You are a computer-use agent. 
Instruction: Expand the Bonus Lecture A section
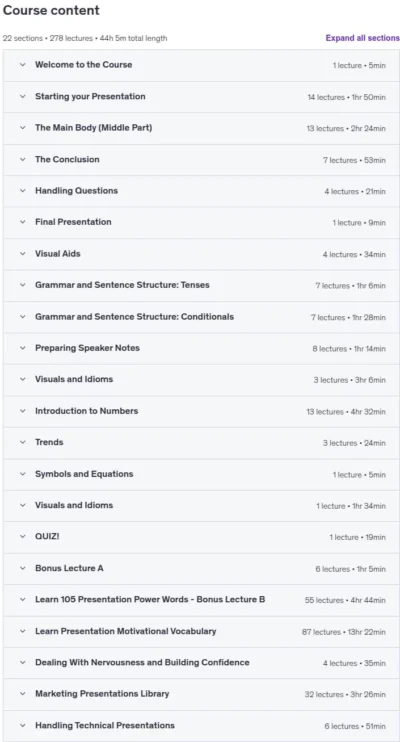pos(201,568)
